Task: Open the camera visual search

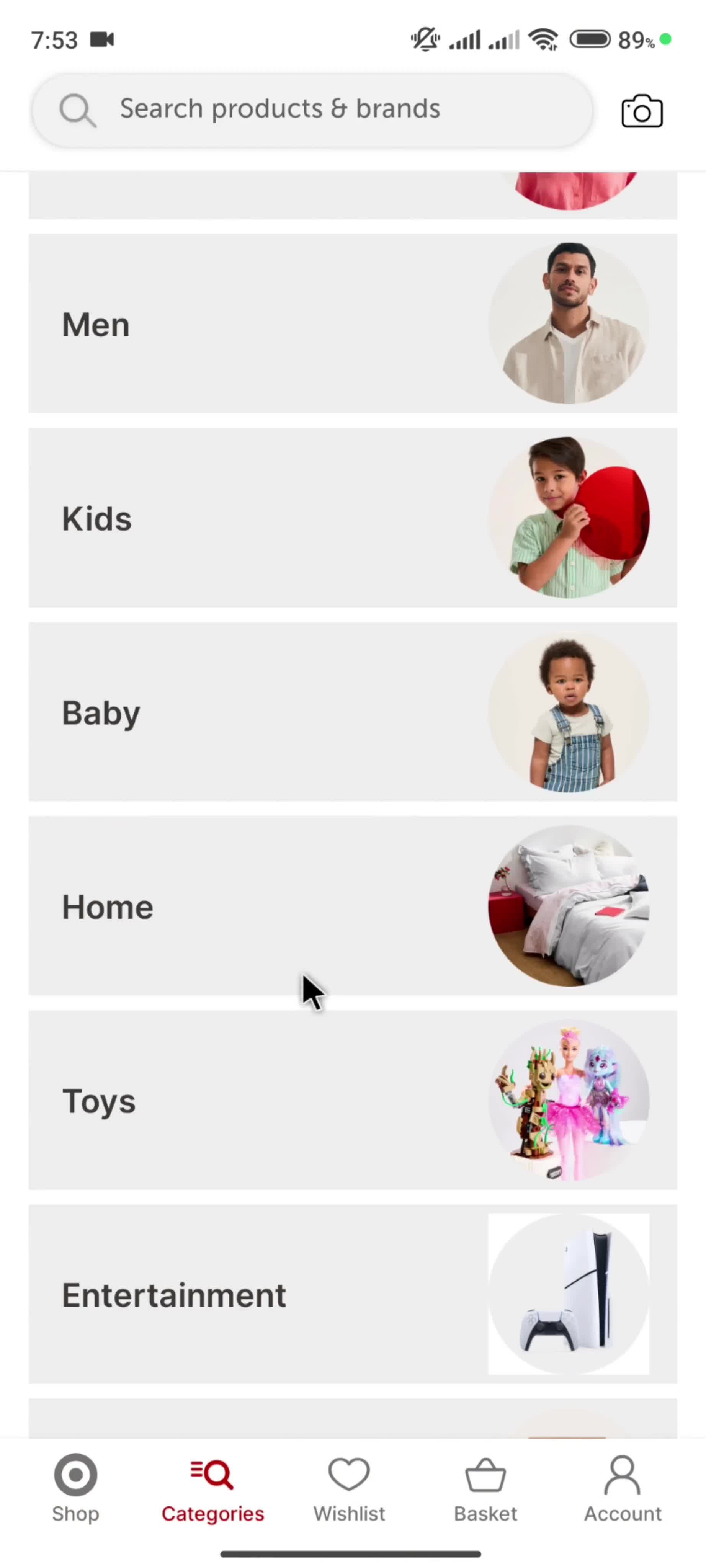Action: pyautogui.click(x=641, y=111)
